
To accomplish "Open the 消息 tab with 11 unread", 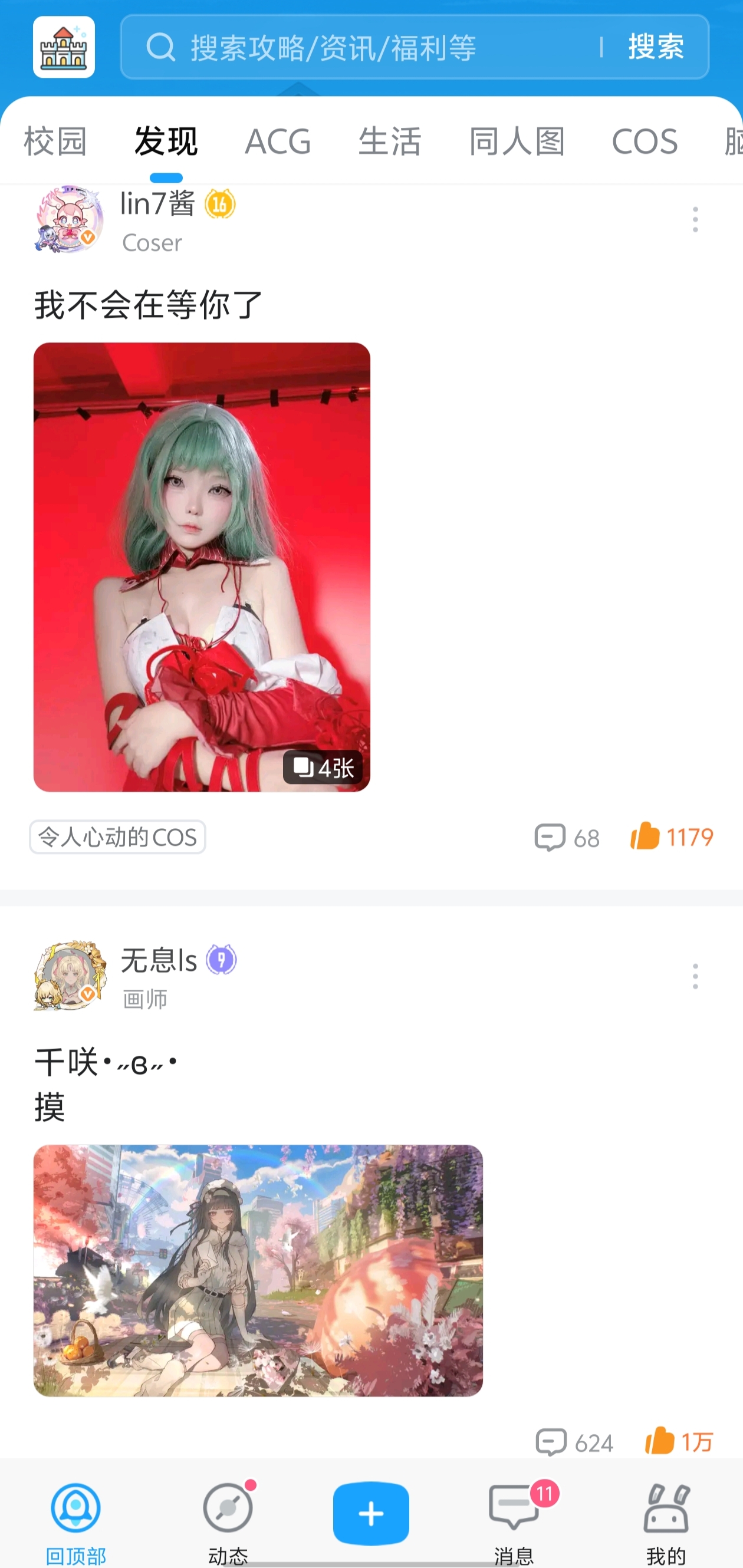I will click(514, 1520).
